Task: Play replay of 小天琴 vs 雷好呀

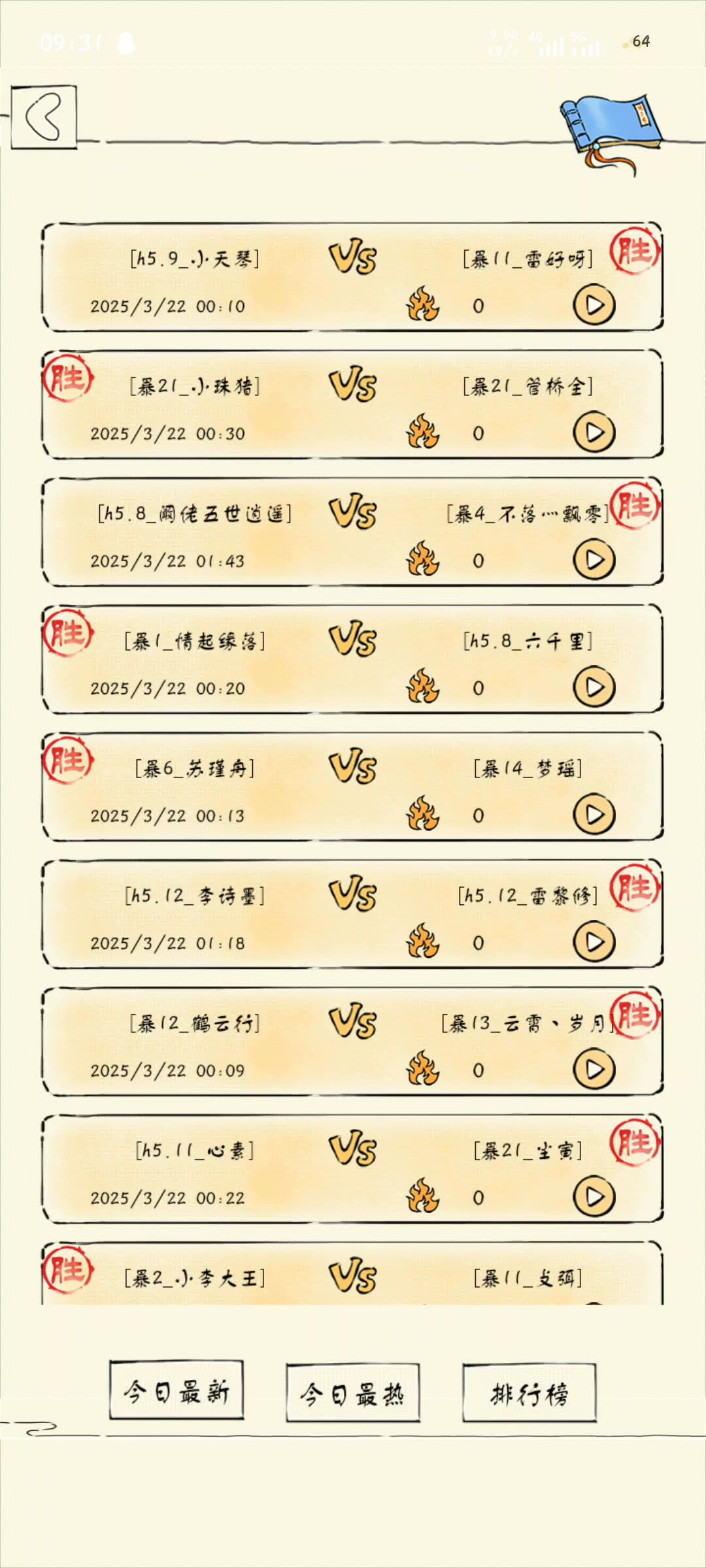Action: click(x=594, y=305)
